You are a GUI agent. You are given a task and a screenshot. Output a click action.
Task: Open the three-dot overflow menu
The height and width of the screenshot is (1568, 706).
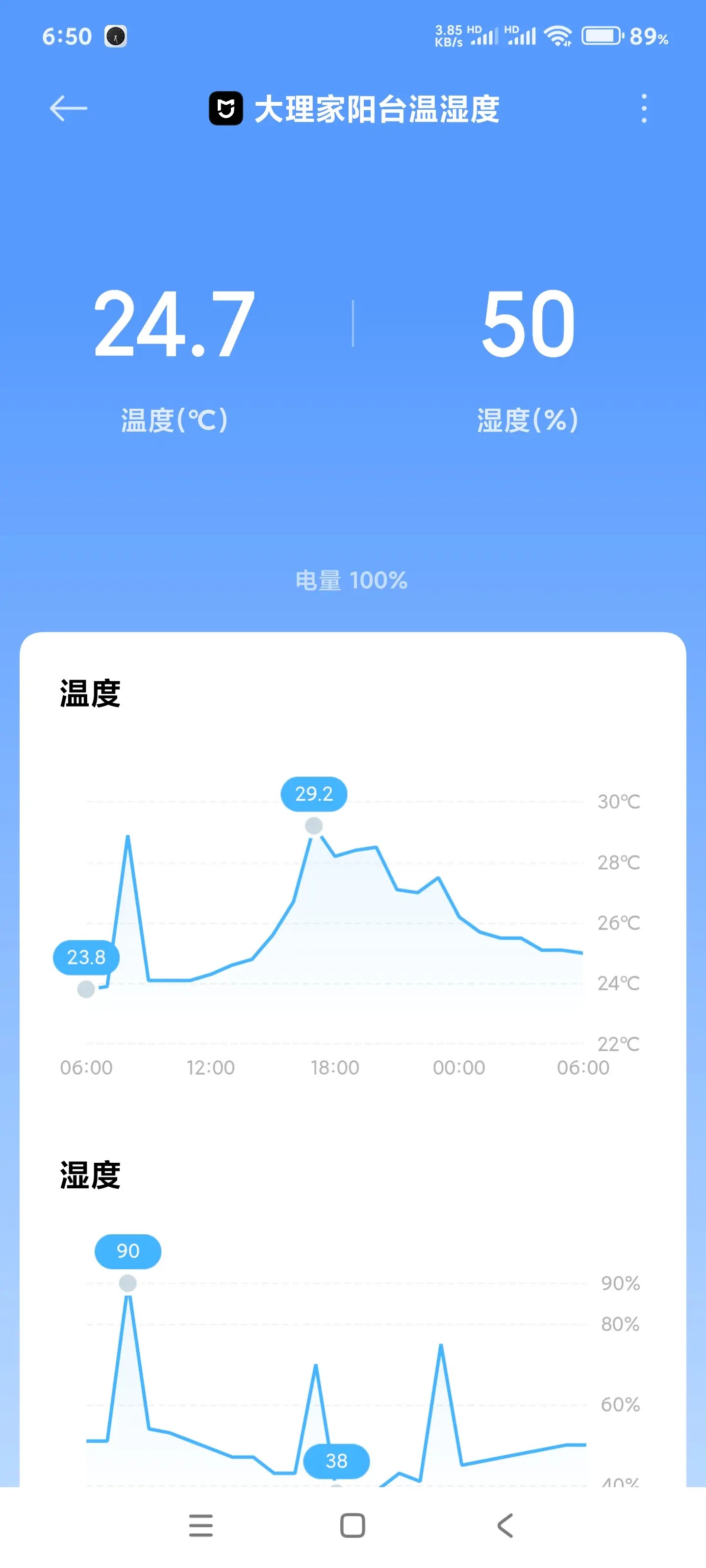[643, 109]
